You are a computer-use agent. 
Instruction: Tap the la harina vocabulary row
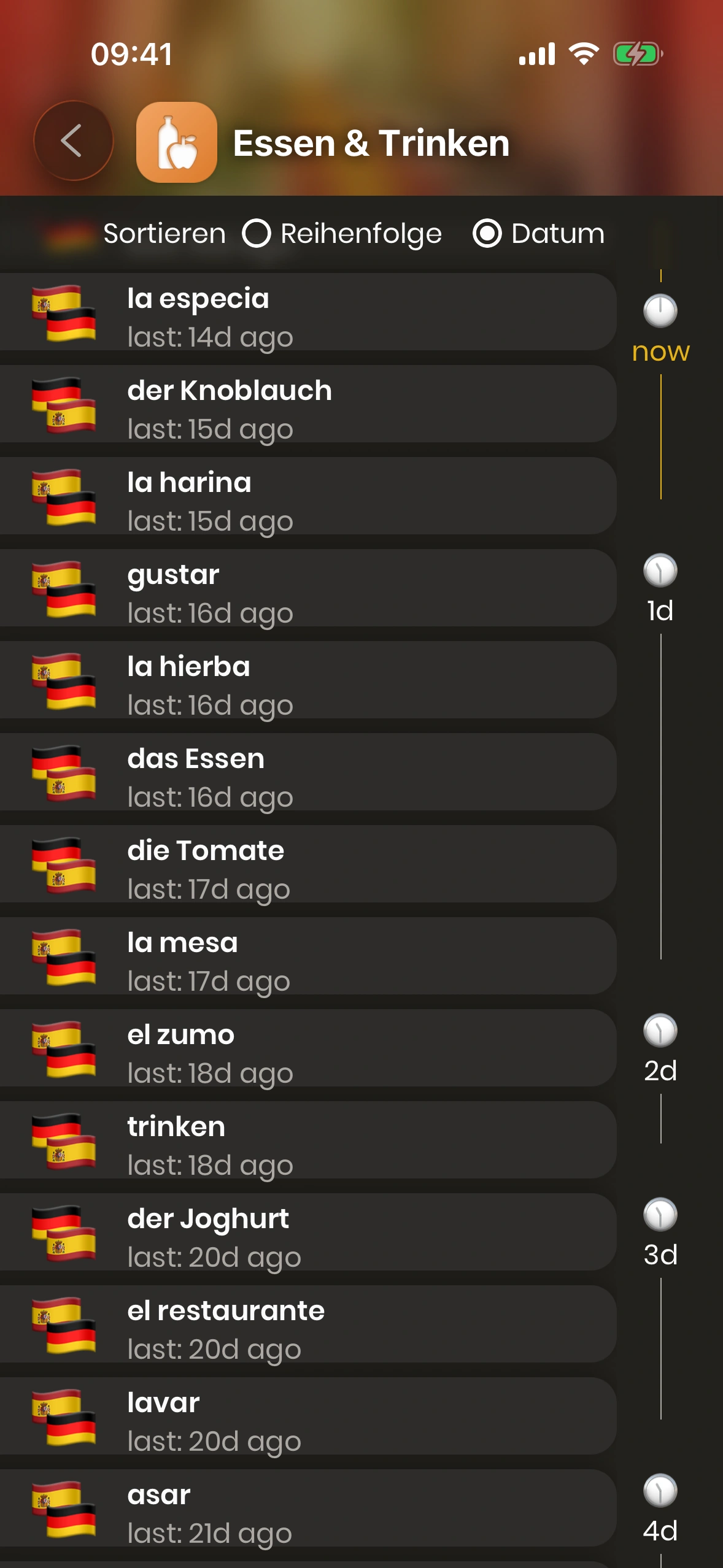click(307, 496)
